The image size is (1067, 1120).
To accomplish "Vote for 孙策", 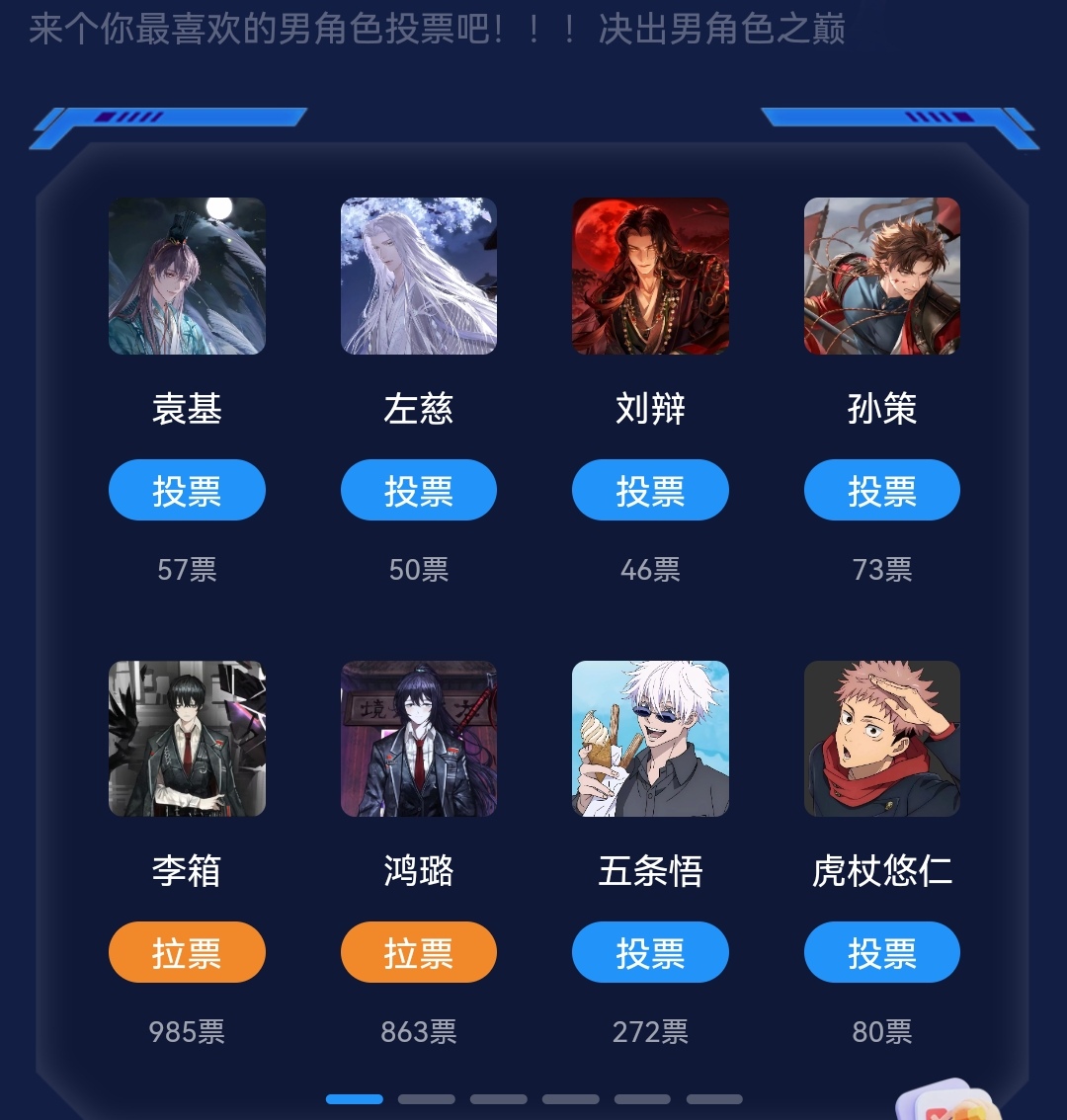I will tap(881, 490).
